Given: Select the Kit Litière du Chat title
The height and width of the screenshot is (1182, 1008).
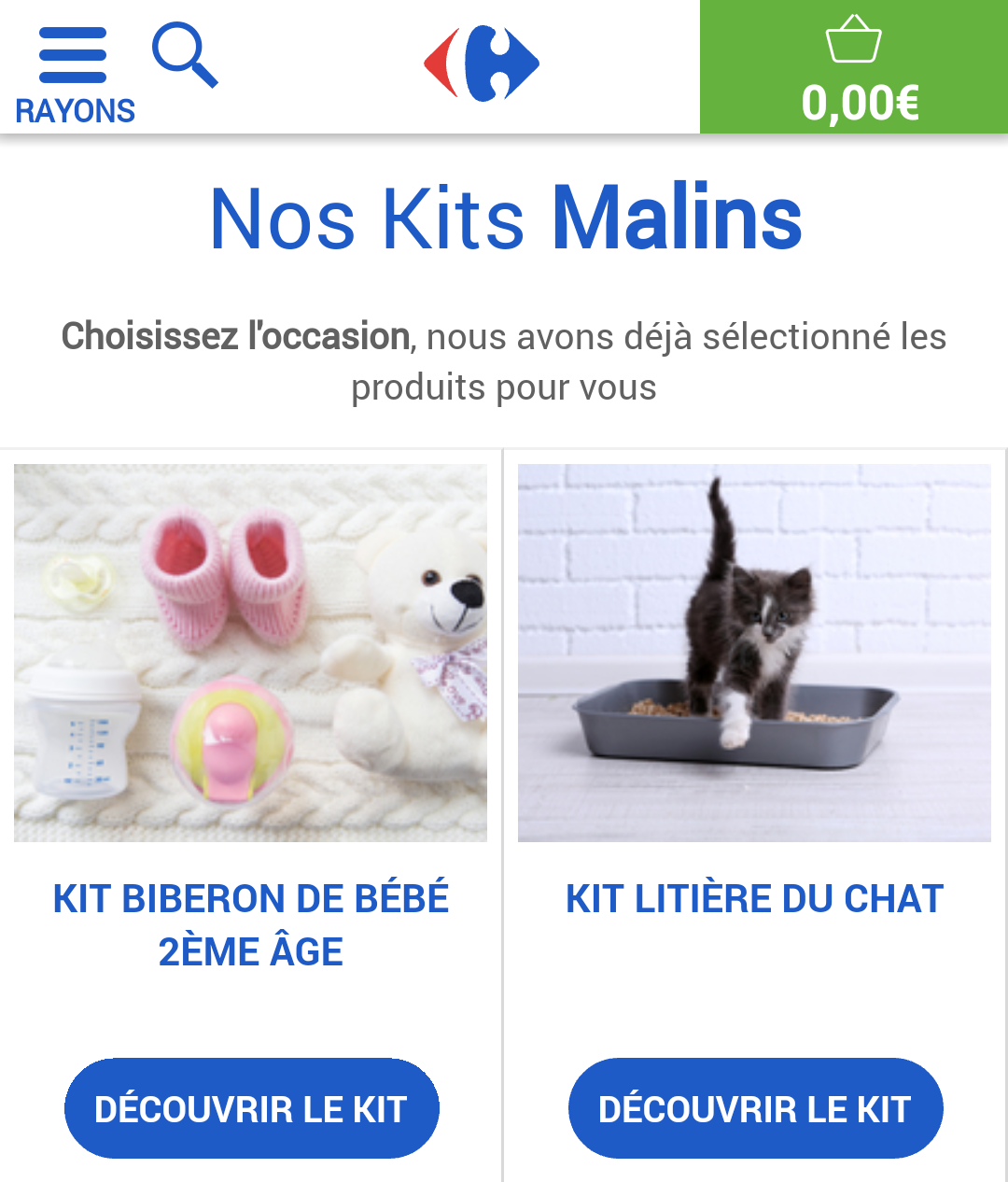Looking at the screenshot, I should [x=754, y=899].
